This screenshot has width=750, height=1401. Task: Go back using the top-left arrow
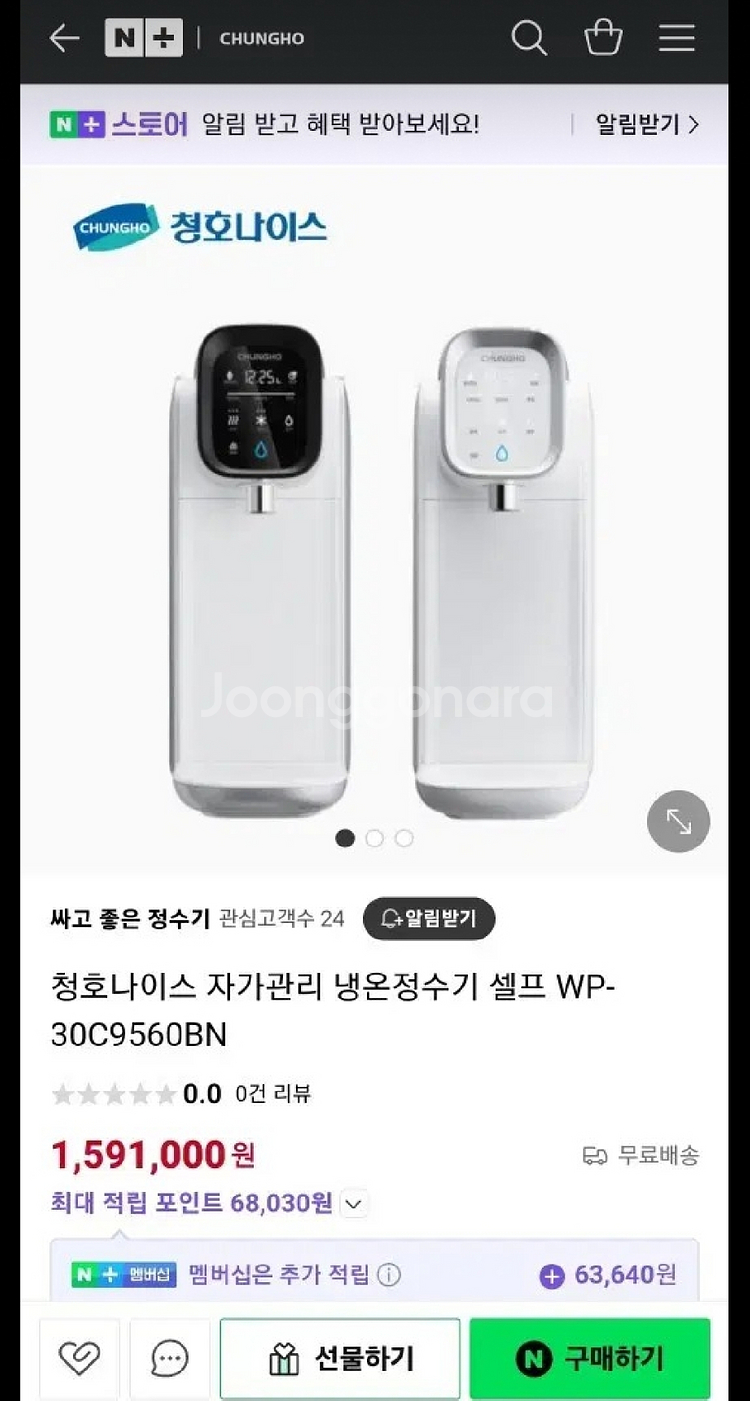(64, 39)
